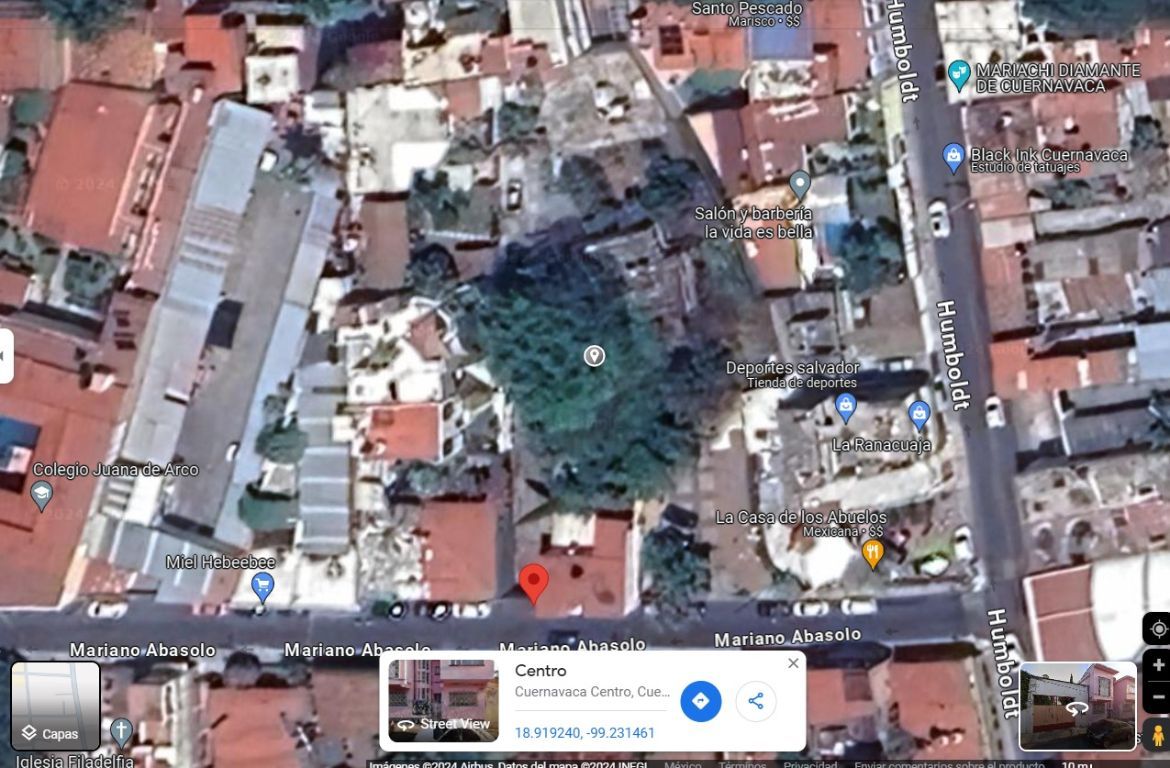The height and width of the screenshot is (768, 1170).
Task: Open the street photo thumbnail at bottom right
Action: coord(1077,706)
